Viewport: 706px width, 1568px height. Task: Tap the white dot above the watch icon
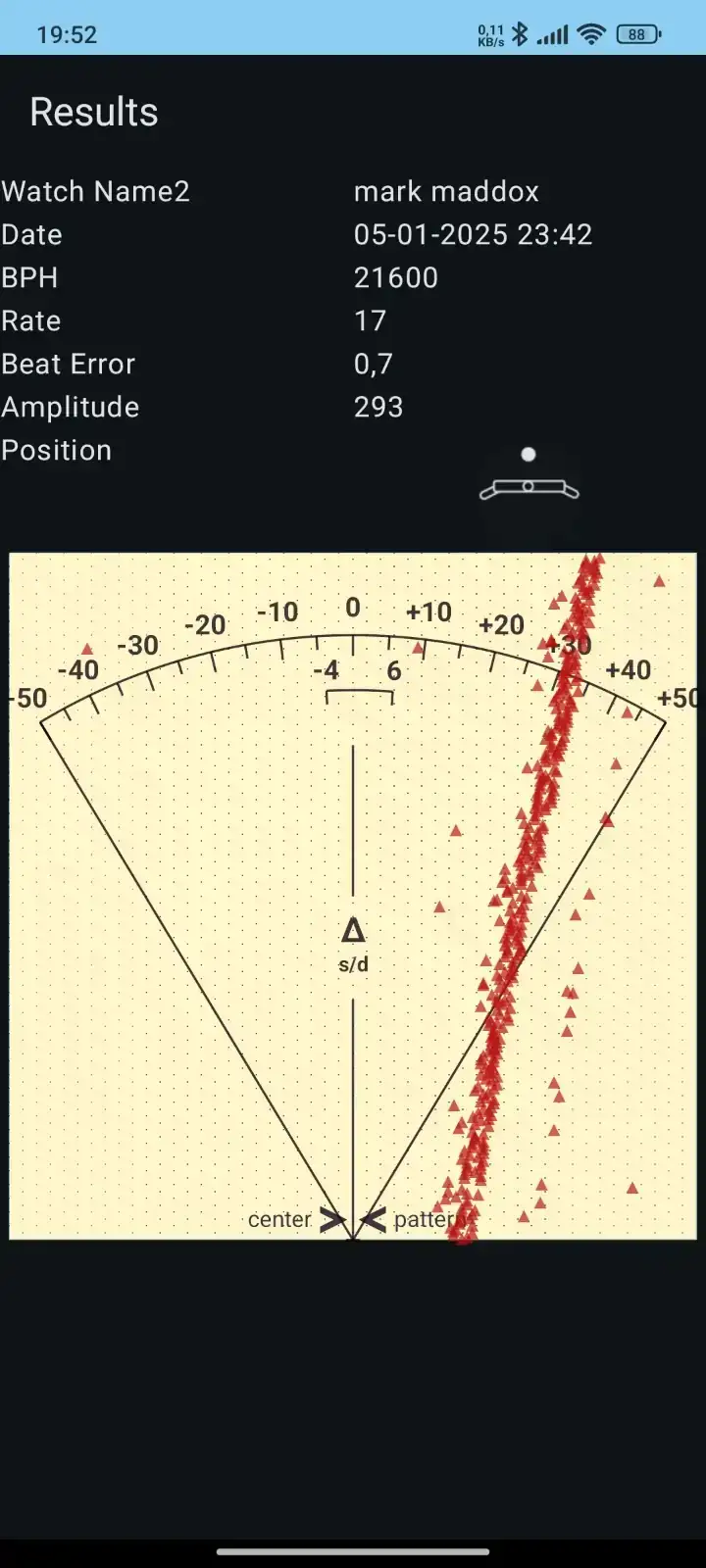[529, 454]
